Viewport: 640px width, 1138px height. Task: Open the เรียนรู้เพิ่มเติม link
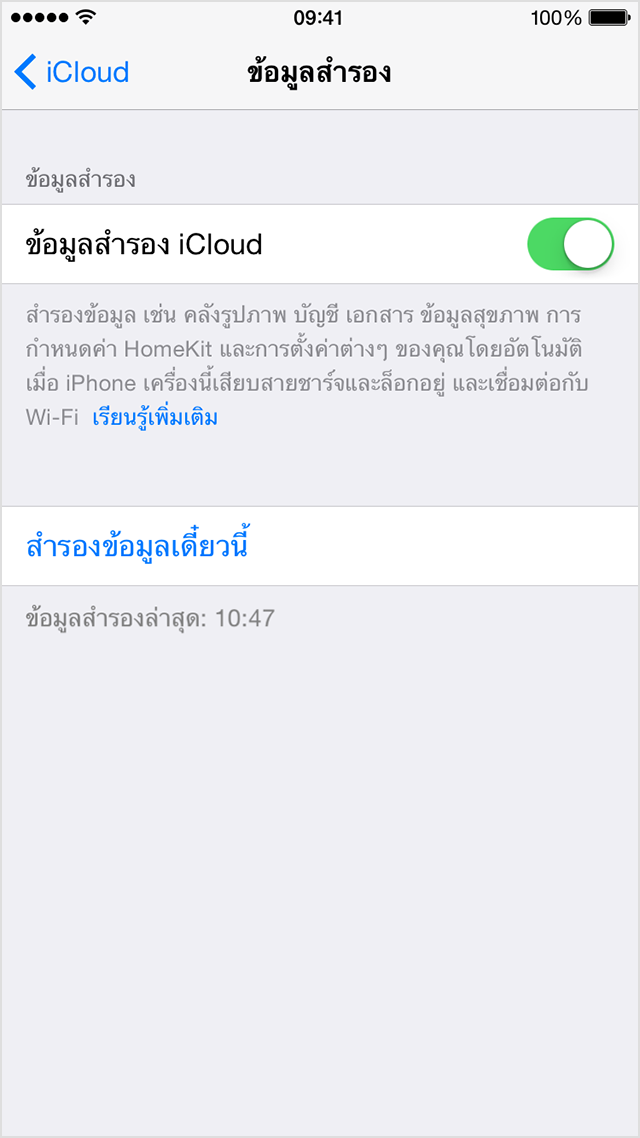coord(155,418)
